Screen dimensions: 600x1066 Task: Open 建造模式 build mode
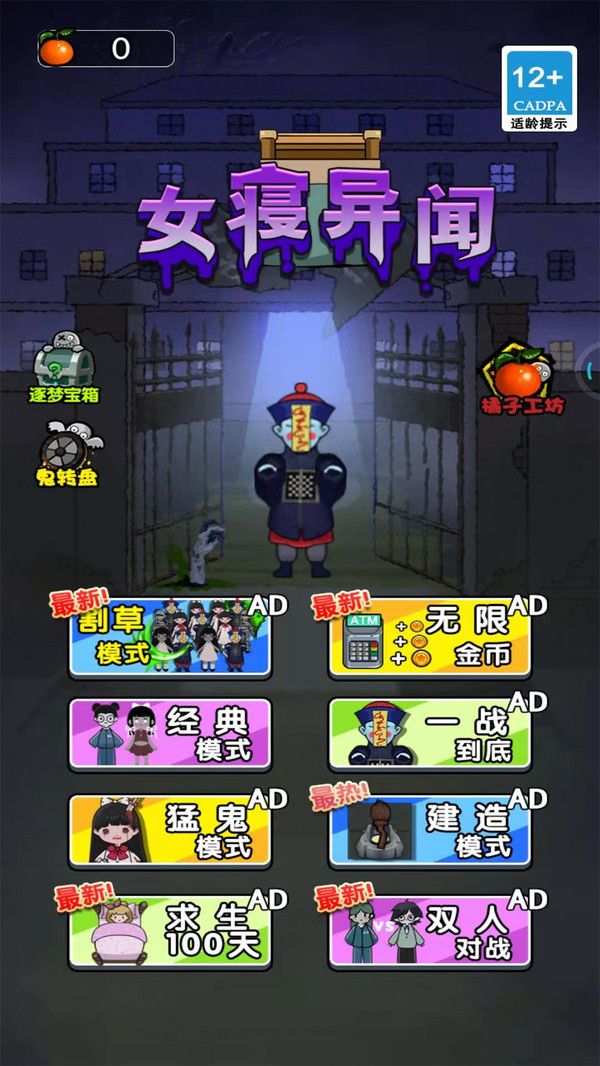[x=430, y=832]
